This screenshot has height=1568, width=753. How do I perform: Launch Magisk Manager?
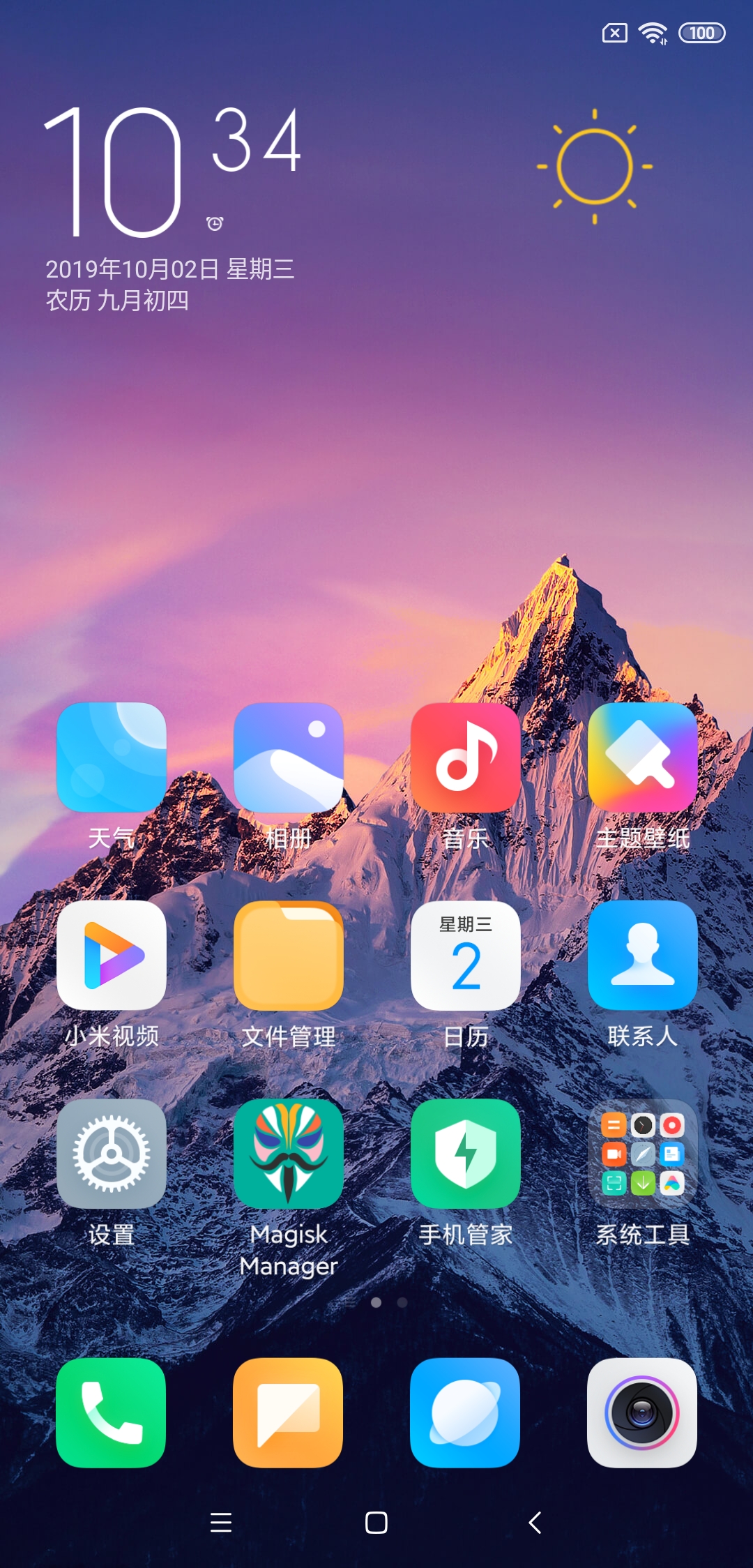click(289, 1154)
